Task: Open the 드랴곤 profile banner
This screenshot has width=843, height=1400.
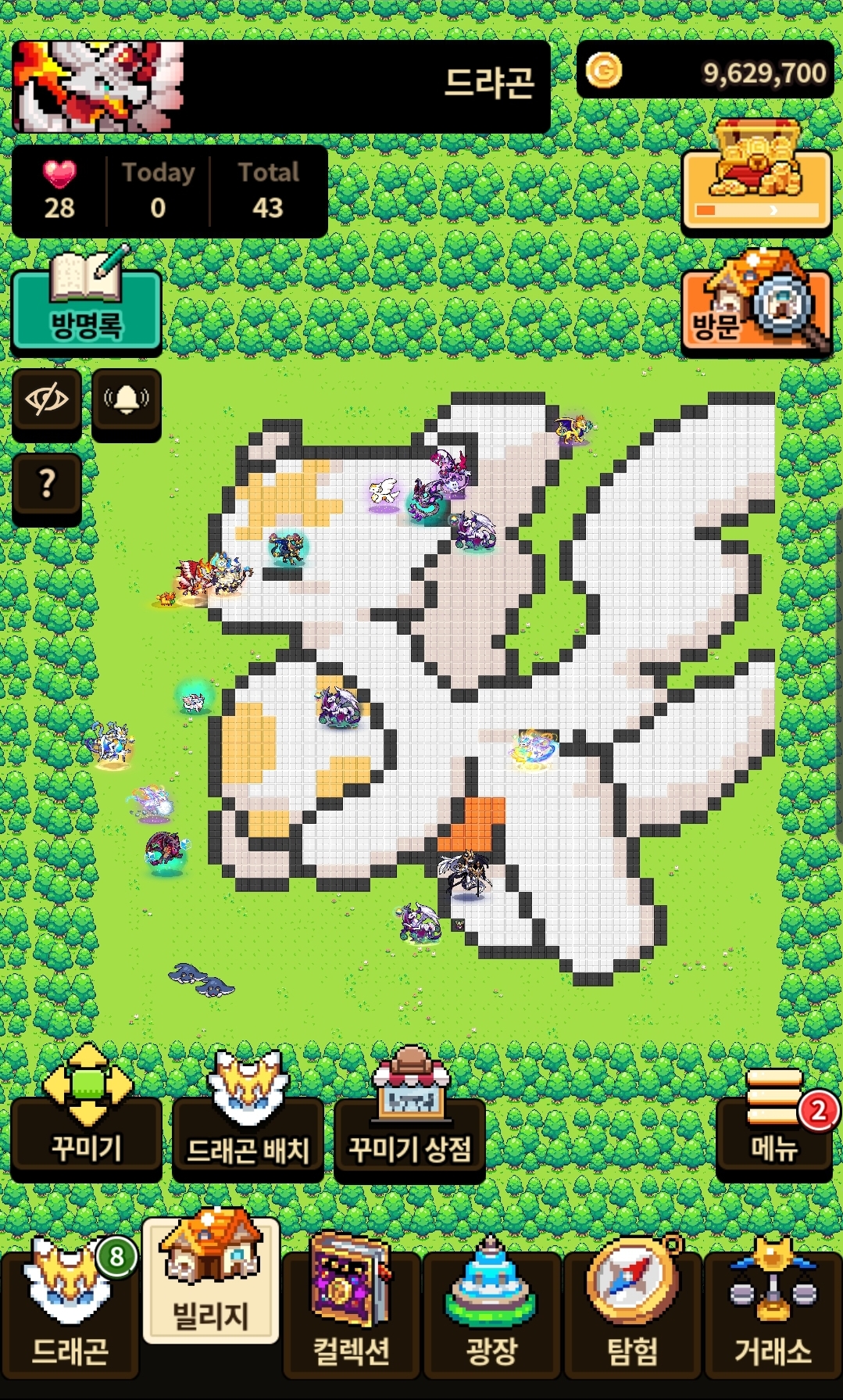Action: pyautogui.click(x=281, y=85)
